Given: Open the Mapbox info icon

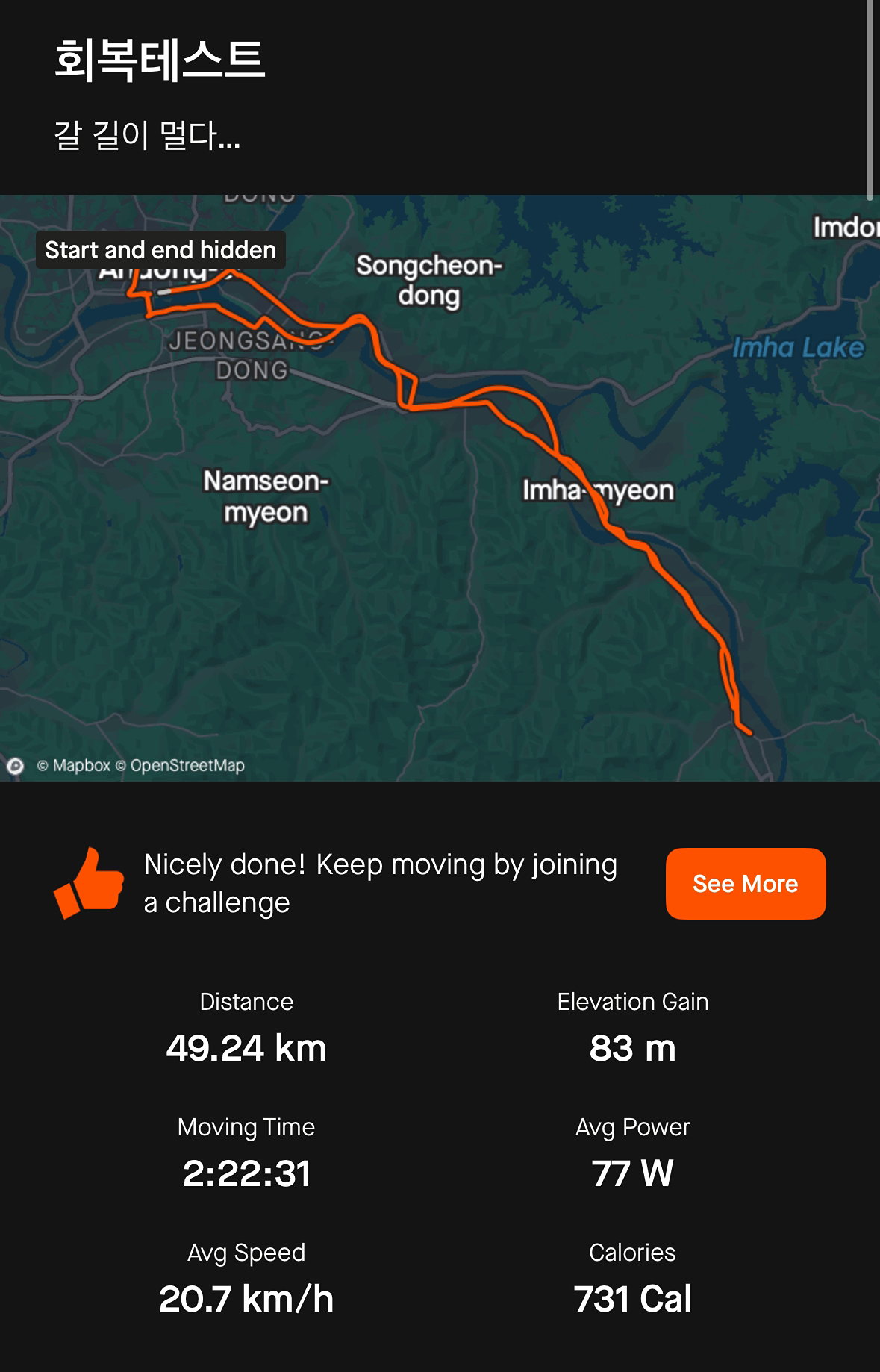Looking at the screenshot, I should coord(16,766).
